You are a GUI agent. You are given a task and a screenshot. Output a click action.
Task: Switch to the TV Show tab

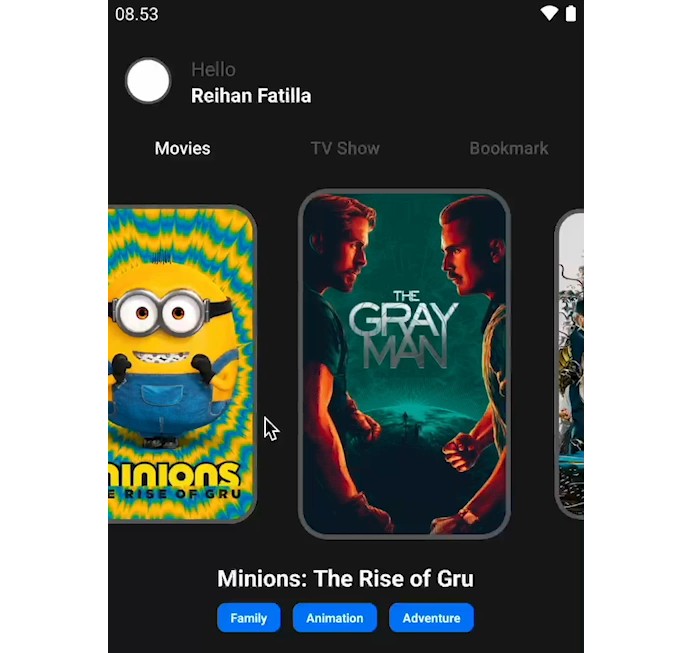coord(345,148)
